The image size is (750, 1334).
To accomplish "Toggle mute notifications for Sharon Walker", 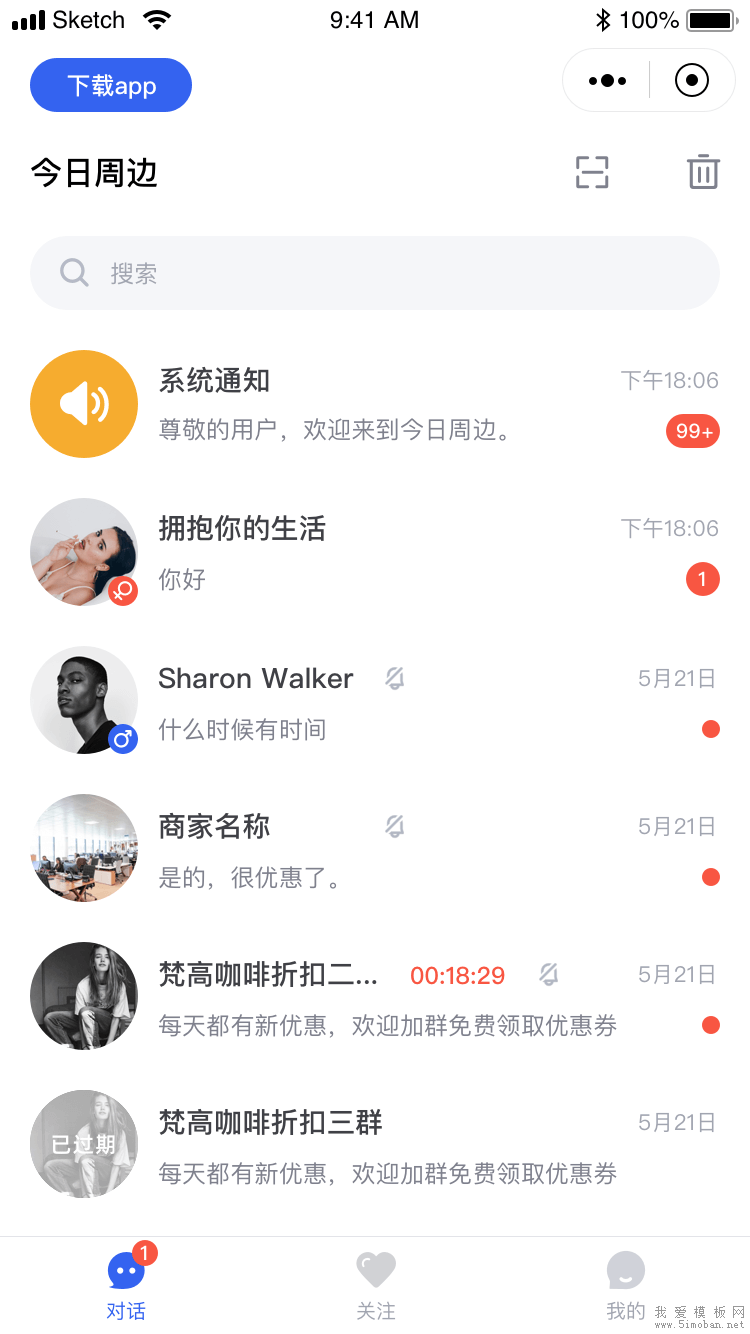I will 394,677.
